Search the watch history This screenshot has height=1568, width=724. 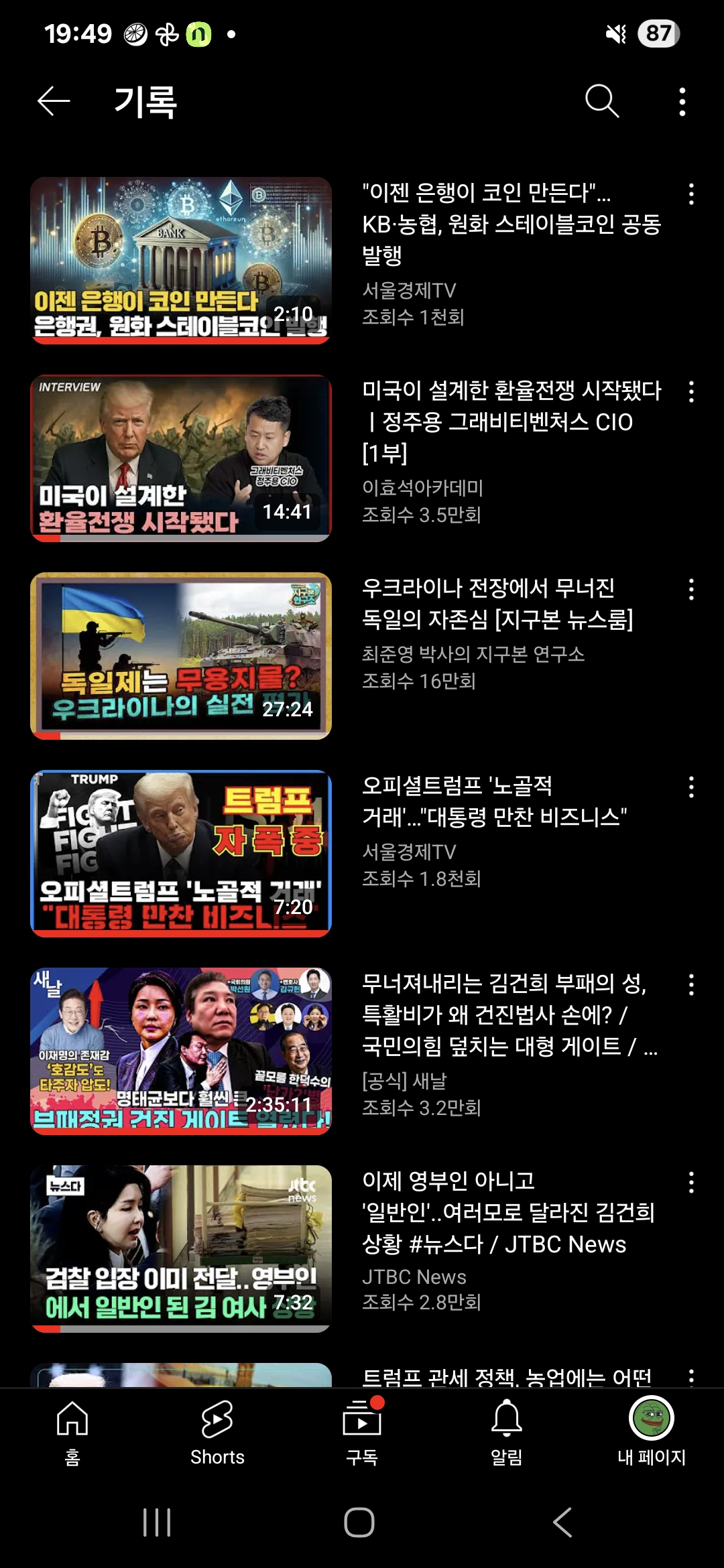[601, 102]
